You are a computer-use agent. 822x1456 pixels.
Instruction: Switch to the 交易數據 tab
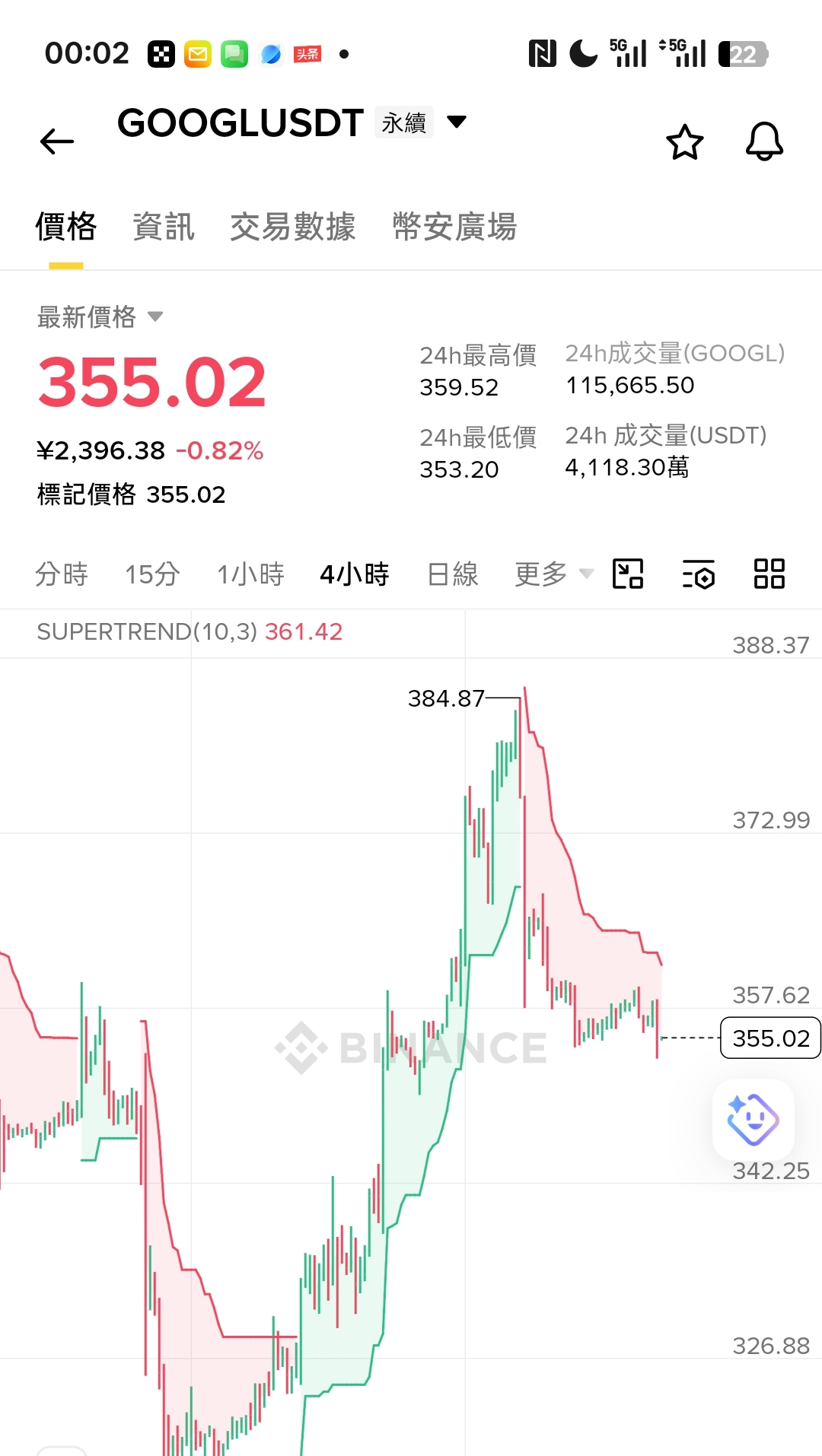click(293, 227)
